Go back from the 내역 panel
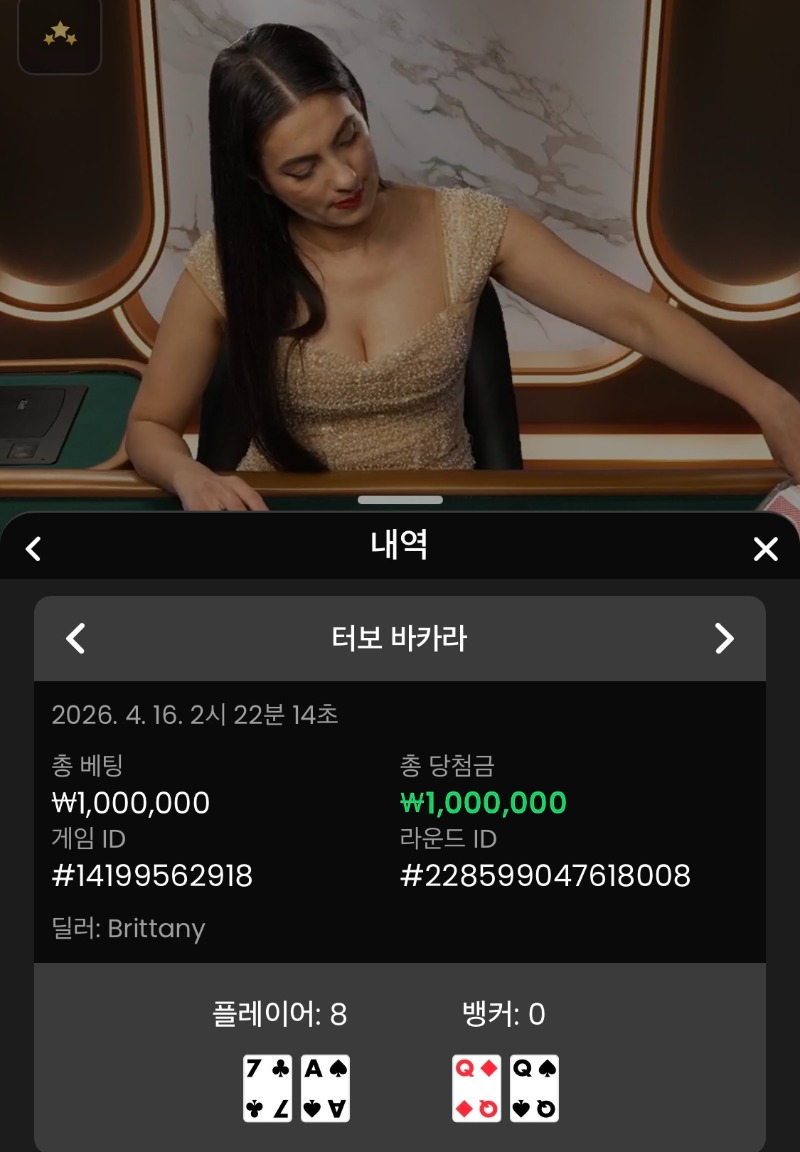 [33, 548]
